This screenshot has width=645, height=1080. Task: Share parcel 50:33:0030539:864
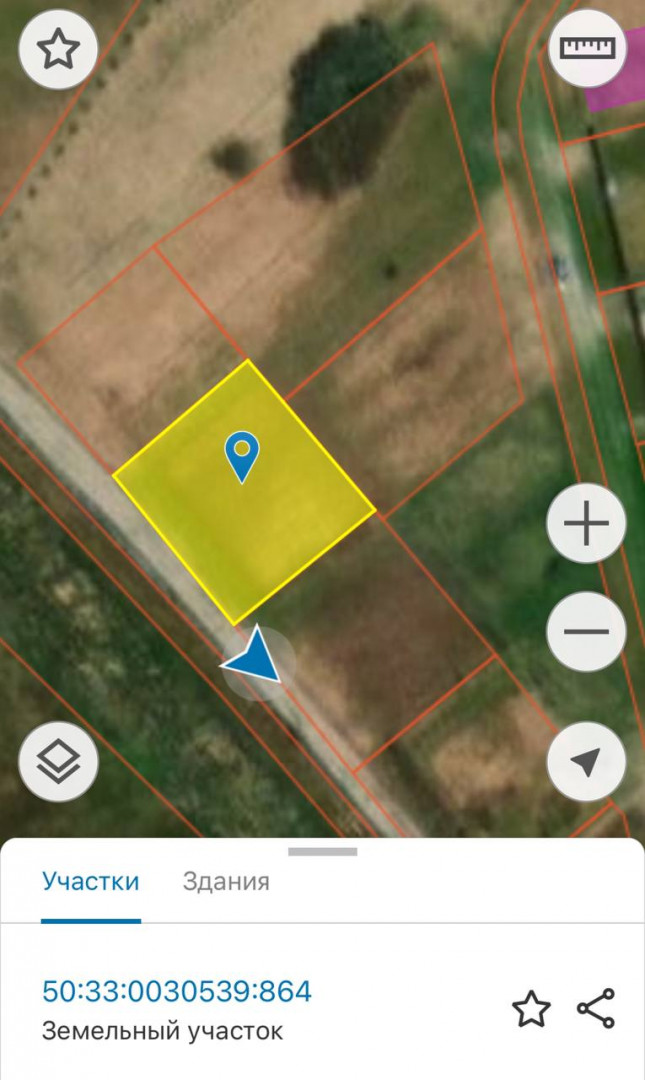[x=596, y=1009]
